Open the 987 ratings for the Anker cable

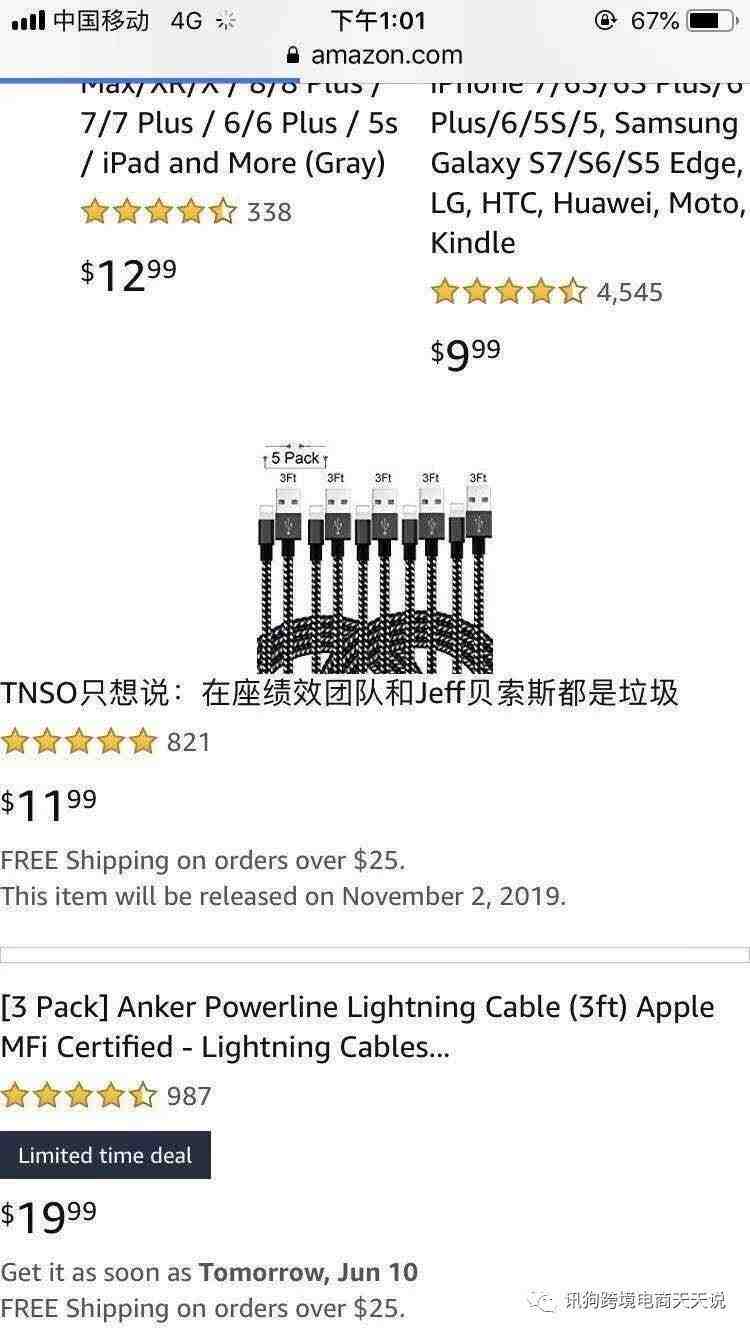(105, 1096)
